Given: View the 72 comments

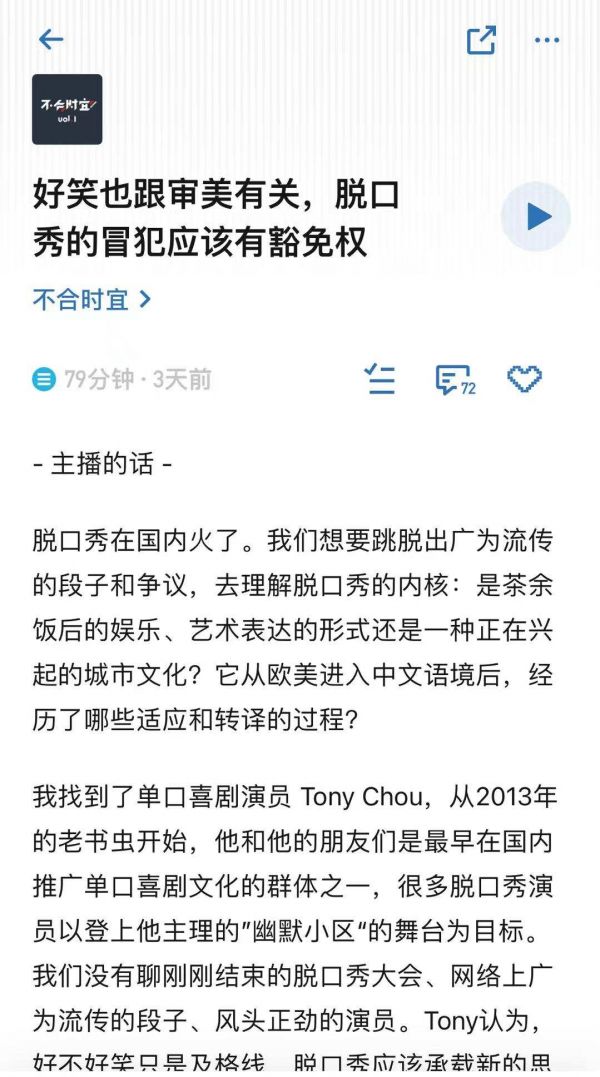Looking at the screenshot, I should point(454,380).
